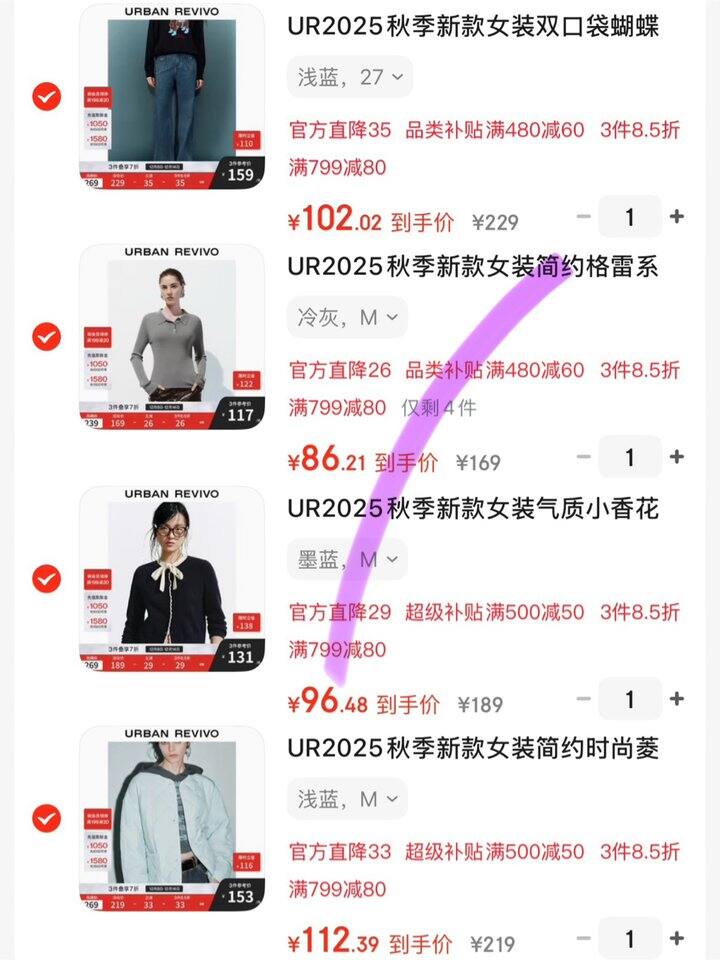Edit the quantity field of the ¥86.21 sweater

pyautogui.click(x=630, y=457)
